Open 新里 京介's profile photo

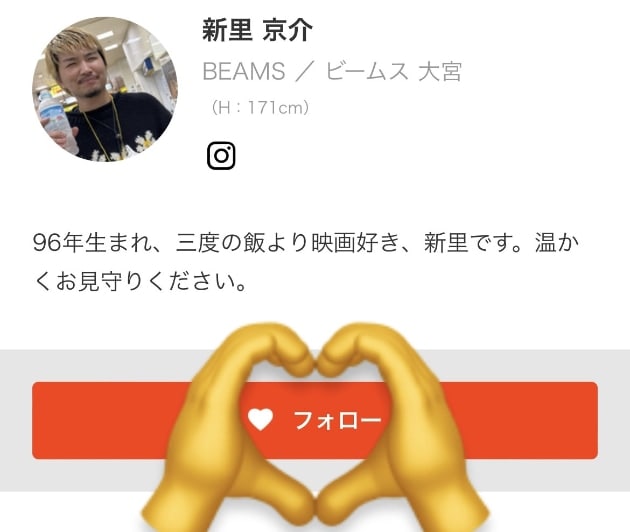[105, 90]
